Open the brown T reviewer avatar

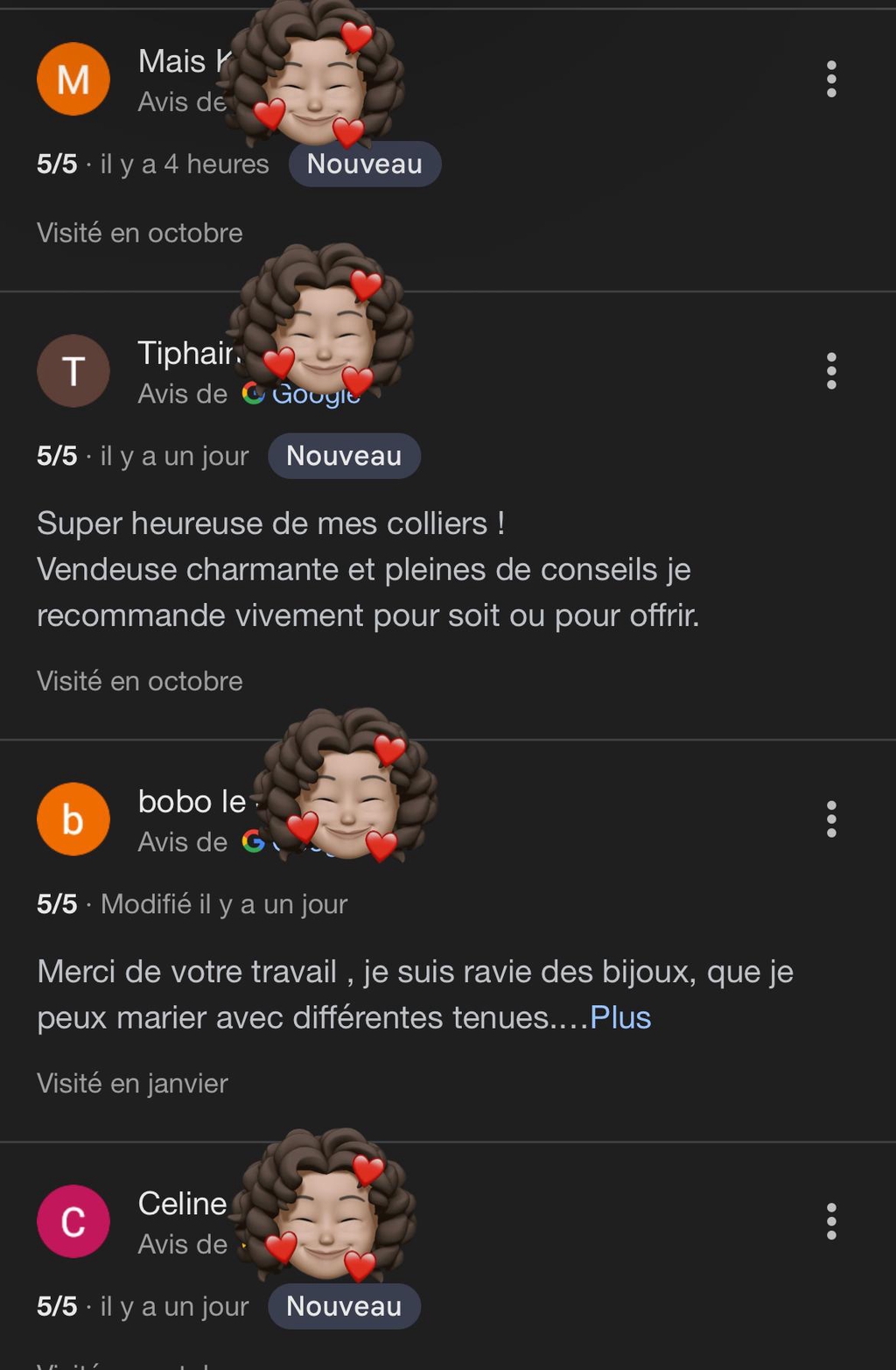point(73,371)
